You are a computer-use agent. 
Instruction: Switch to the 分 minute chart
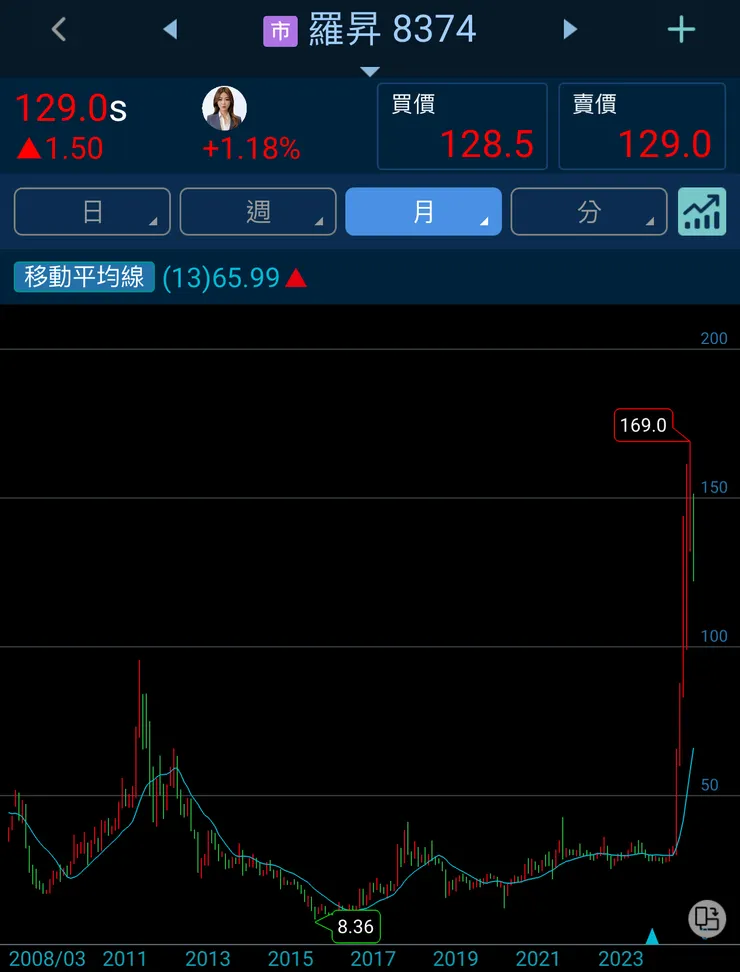pyautogui.click(x=589, y=212)
